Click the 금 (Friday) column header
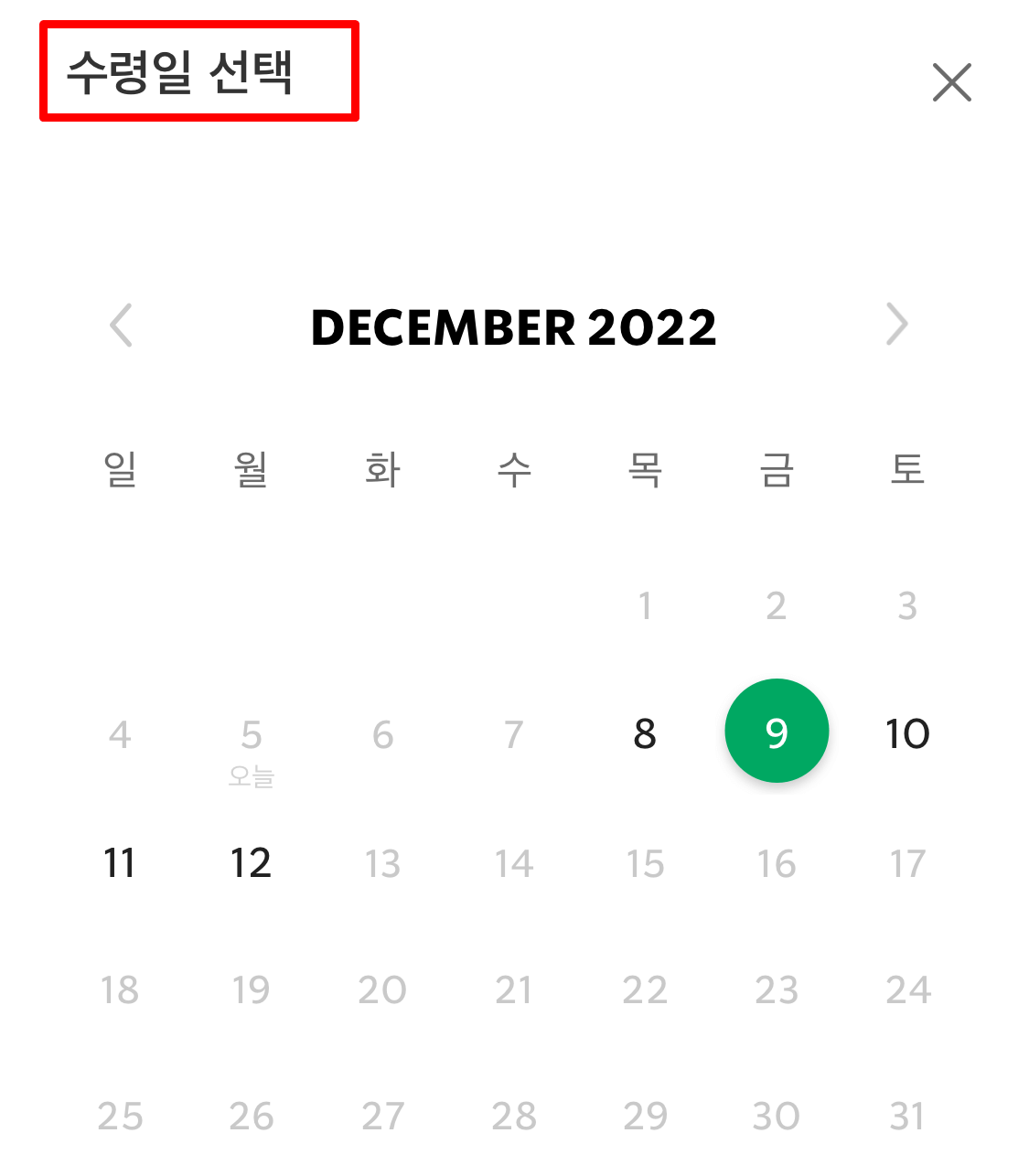Screen dimensions: 1029x1176 [x=777, y=469]
